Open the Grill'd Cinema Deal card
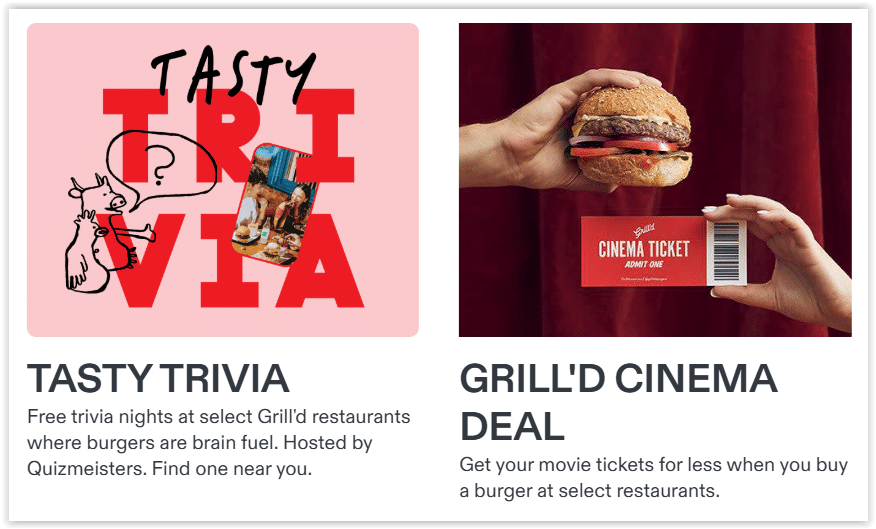876x529 pixels. pos(655,180)
